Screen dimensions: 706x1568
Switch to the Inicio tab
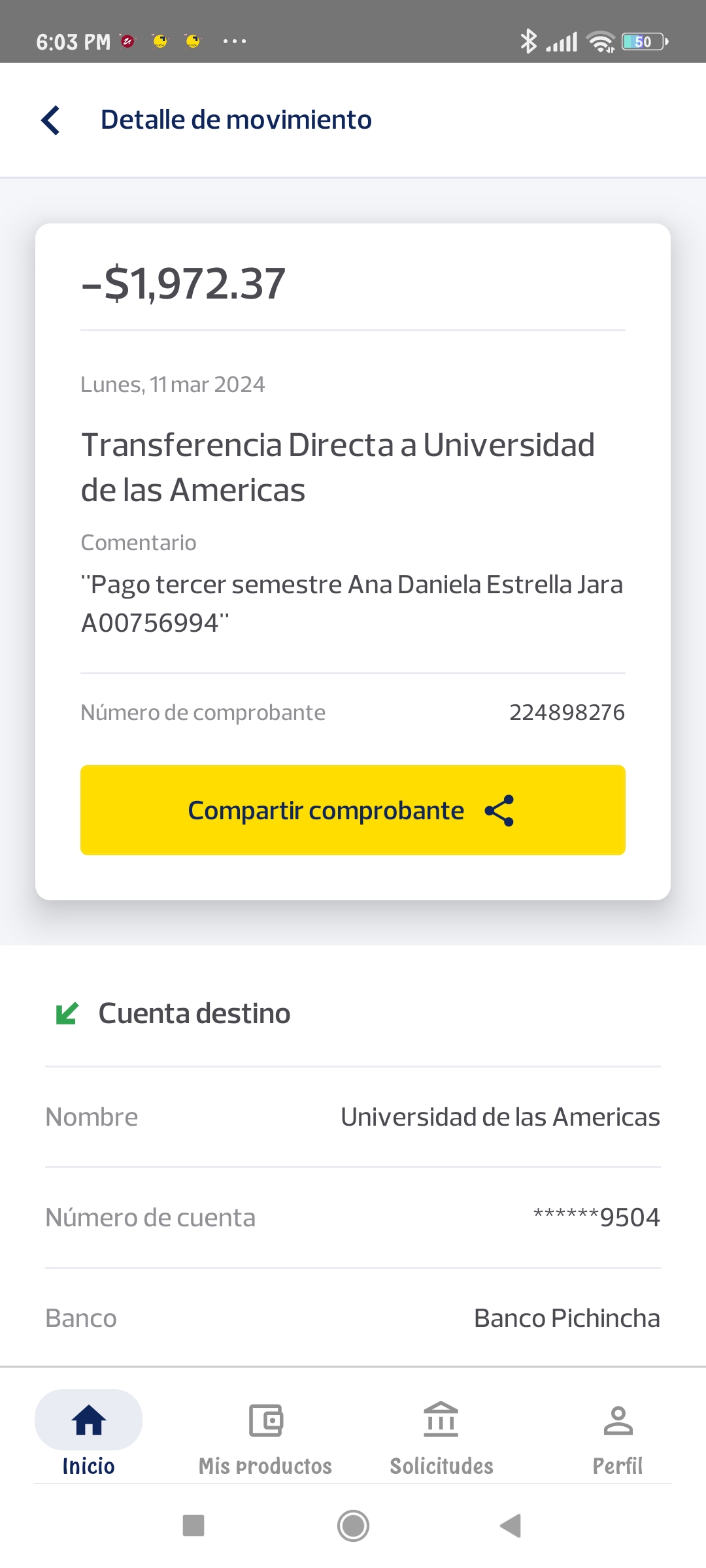click(89, 1434)
